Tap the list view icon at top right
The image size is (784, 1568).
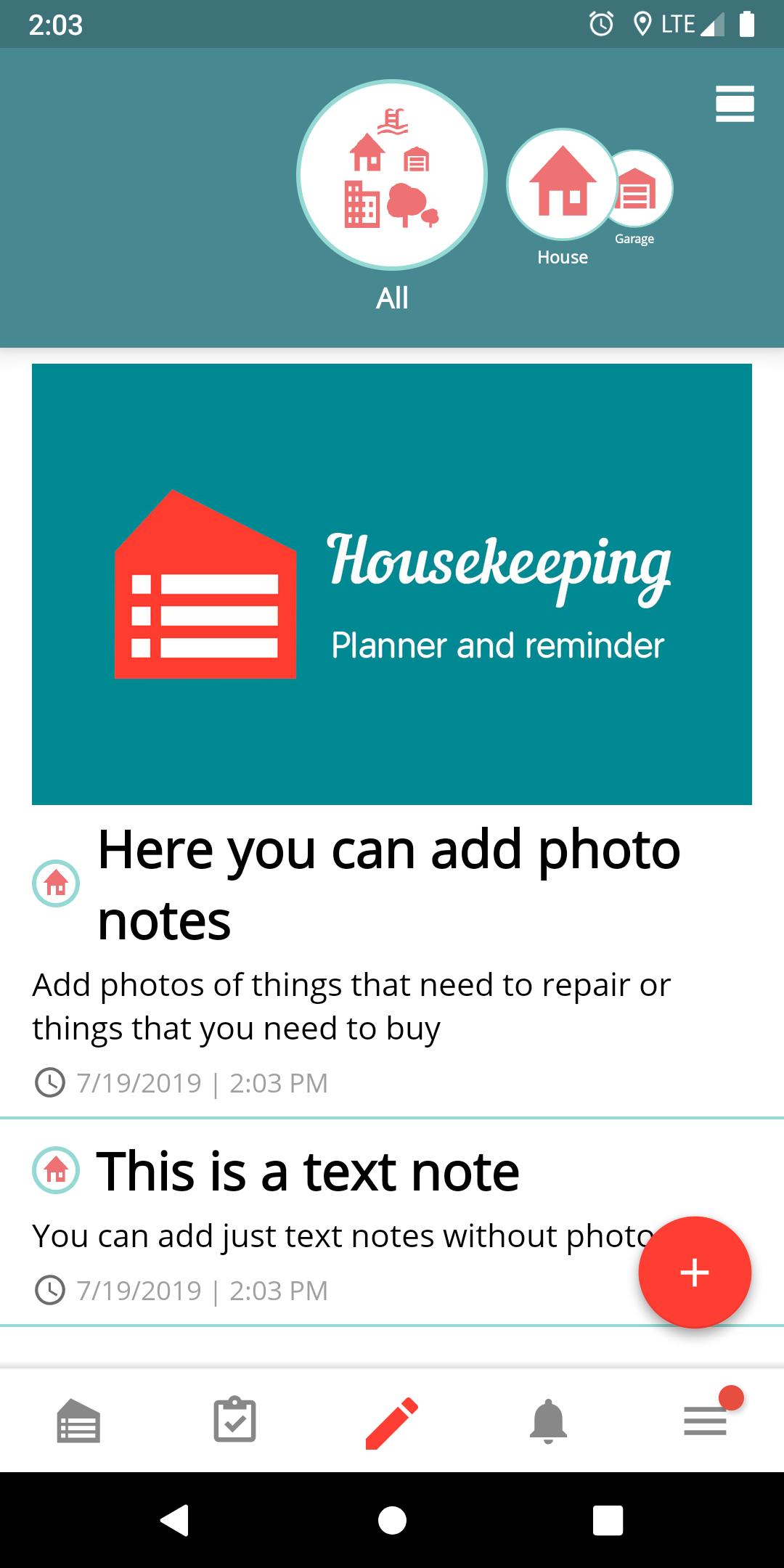point(735,104)
